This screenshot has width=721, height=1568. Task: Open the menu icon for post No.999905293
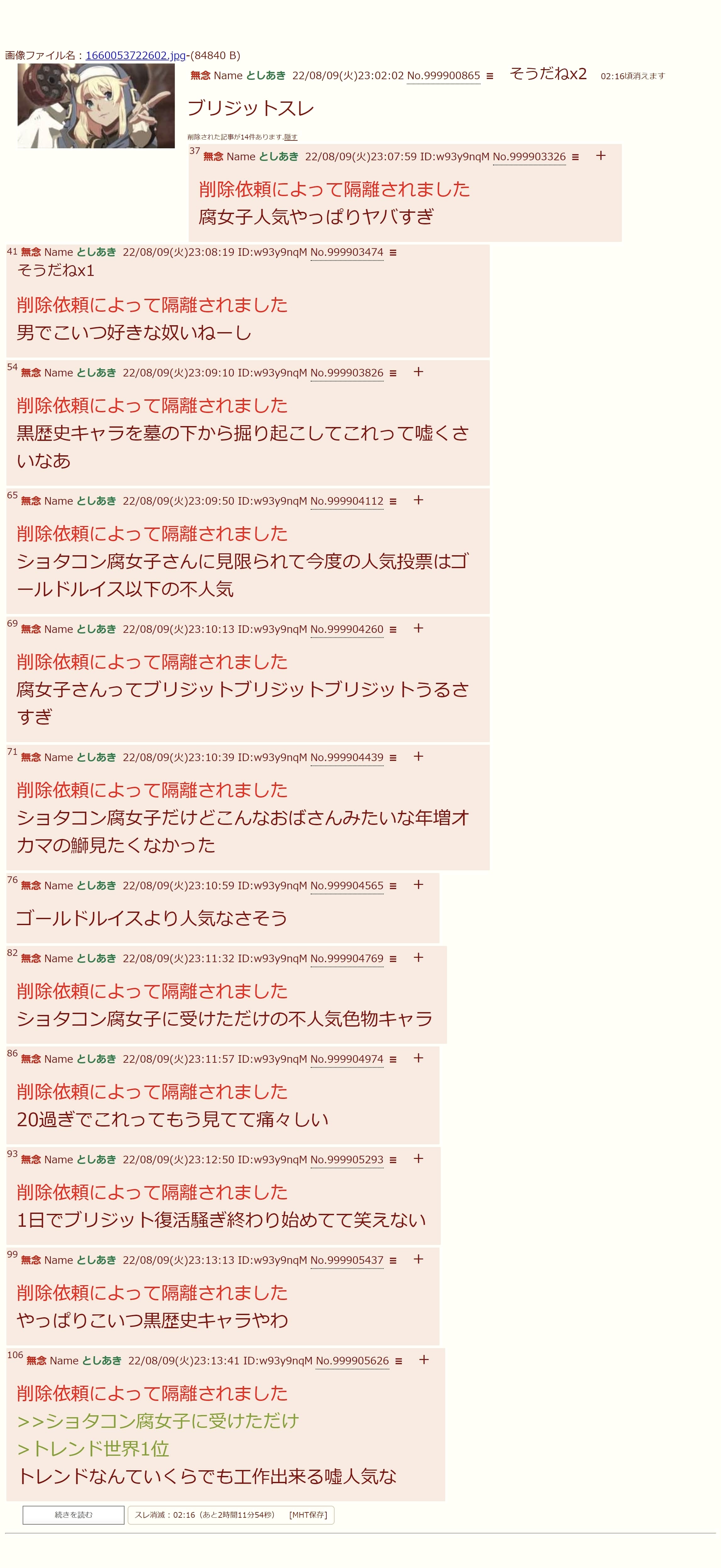[393, 1160]
